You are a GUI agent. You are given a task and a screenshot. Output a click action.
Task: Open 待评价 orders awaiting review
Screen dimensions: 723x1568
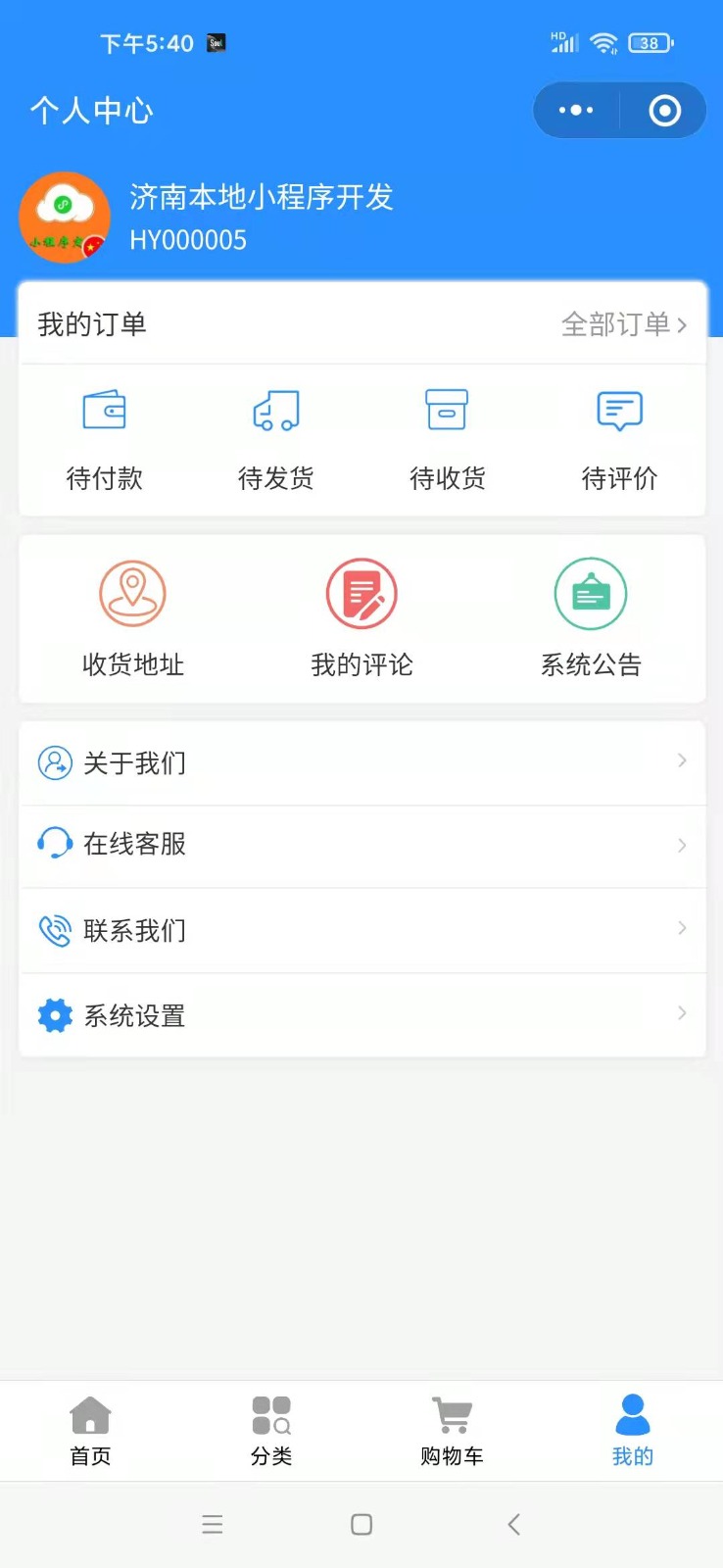point(619,440)
